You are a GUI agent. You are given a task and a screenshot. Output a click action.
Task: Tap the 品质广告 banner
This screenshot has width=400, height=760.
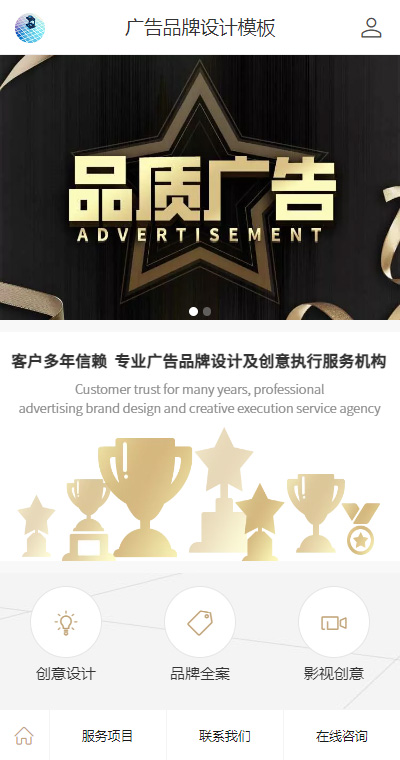(x=200, y=188)
